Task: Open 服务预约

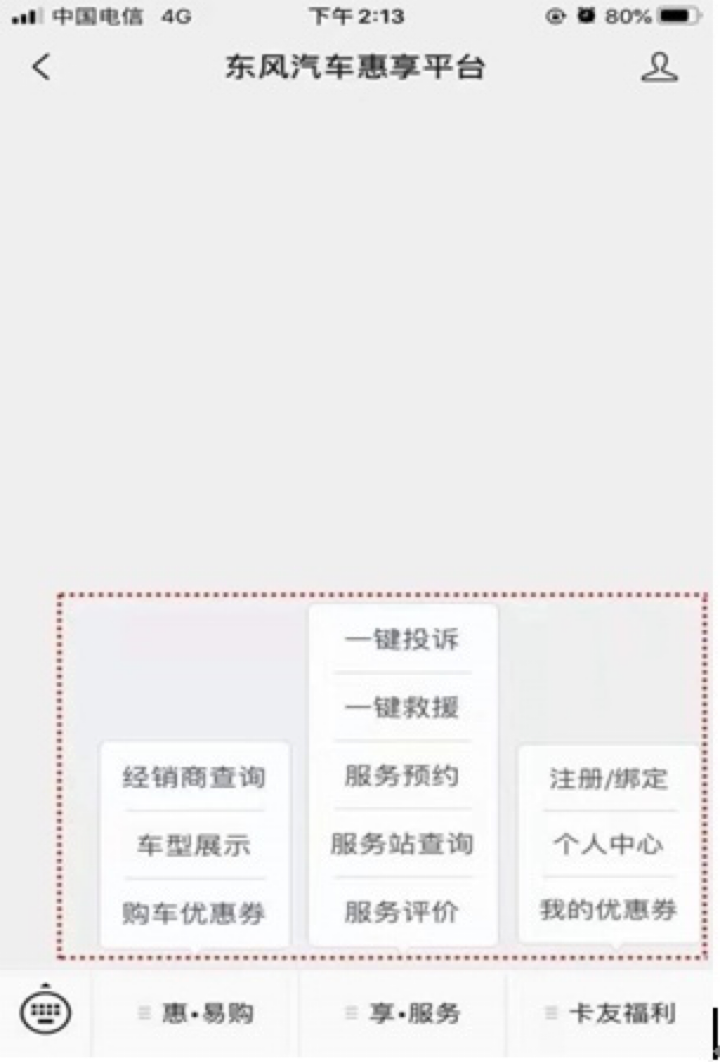Action: (x=402, y=776)
